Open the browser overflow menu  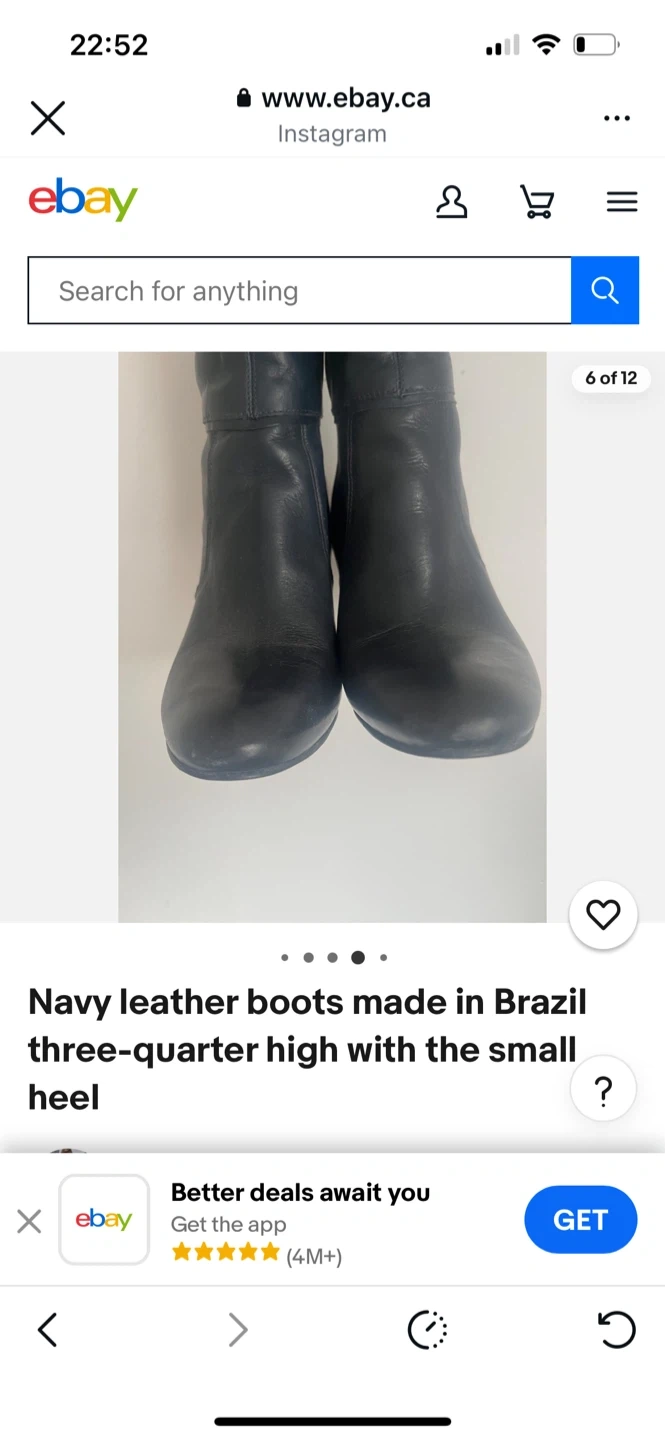[617, 118]
